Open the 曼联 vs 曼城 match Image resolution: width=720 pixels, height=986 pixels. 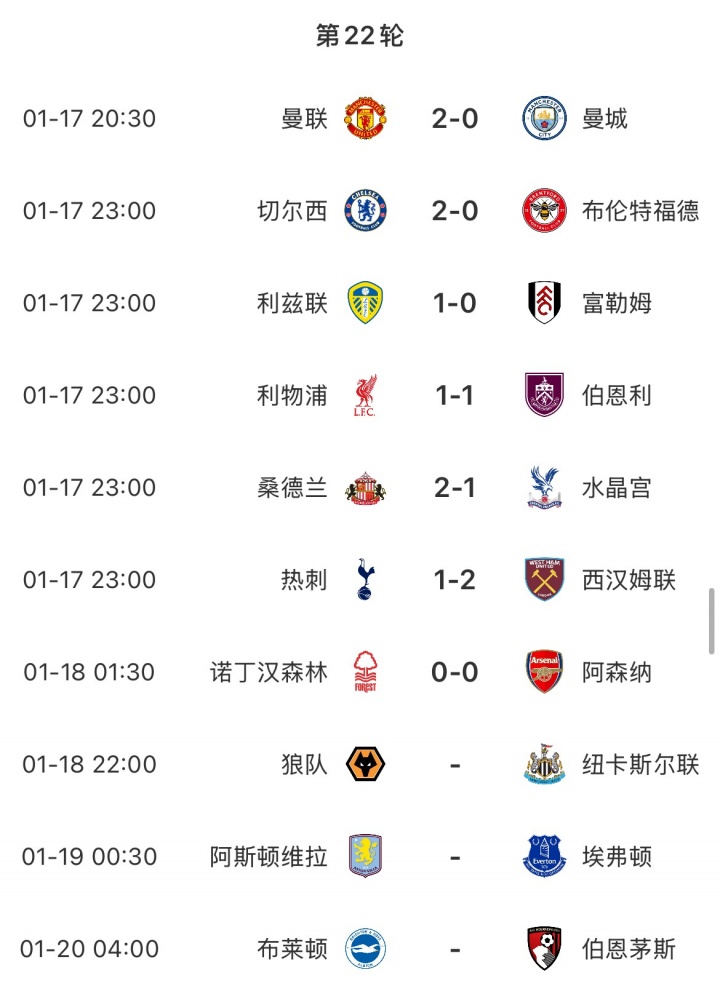(x=455, y=119)
